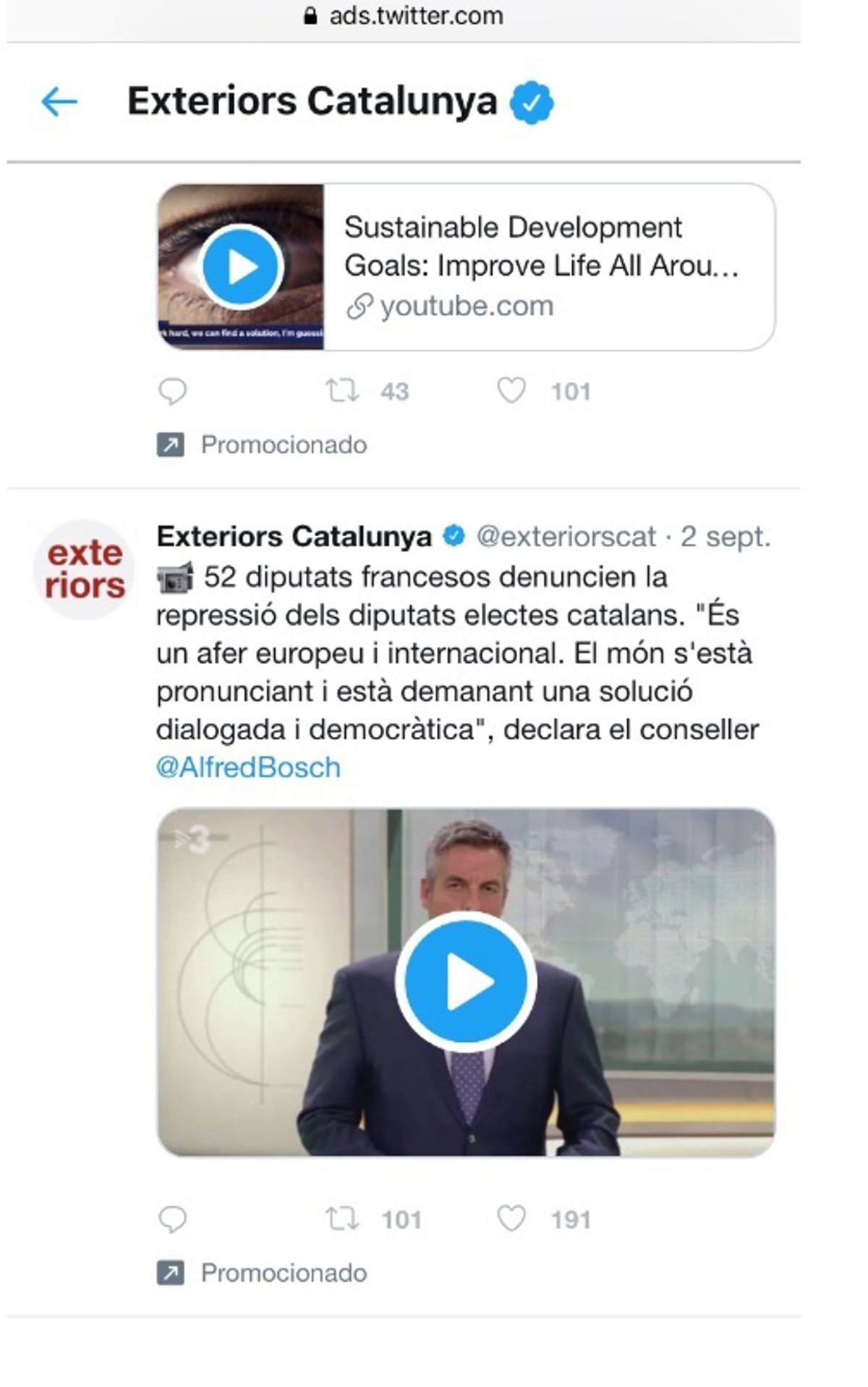Open the @AlfredBosch mention link
This screenshot has height=1387, width=868.
point(248,767)
